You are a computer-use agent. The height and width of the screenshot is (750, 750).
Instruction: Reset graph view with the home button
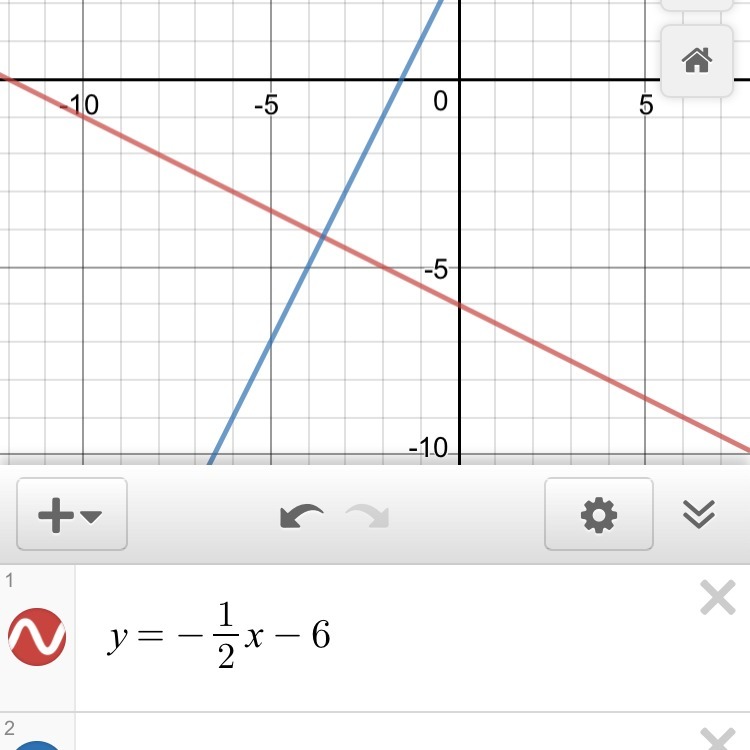tap(697, 61)
